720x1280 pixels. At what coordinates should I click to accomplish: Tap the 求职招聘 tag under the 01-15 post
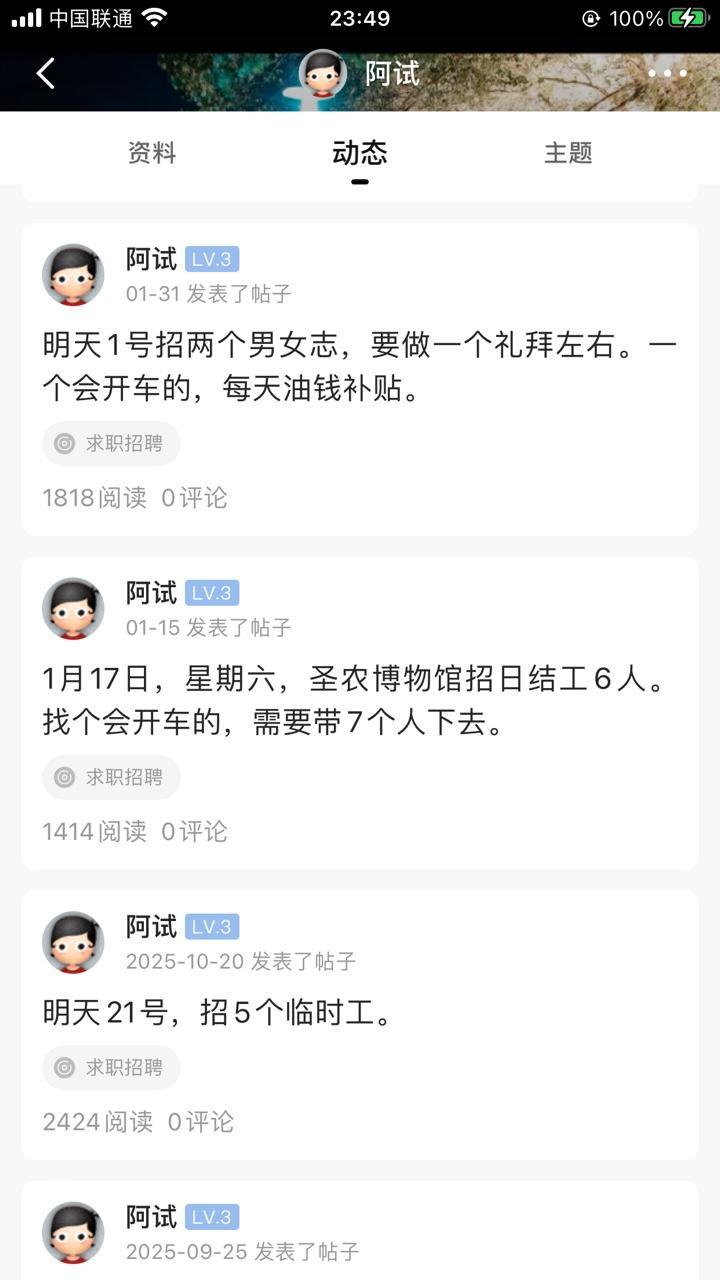pos(111,777)
